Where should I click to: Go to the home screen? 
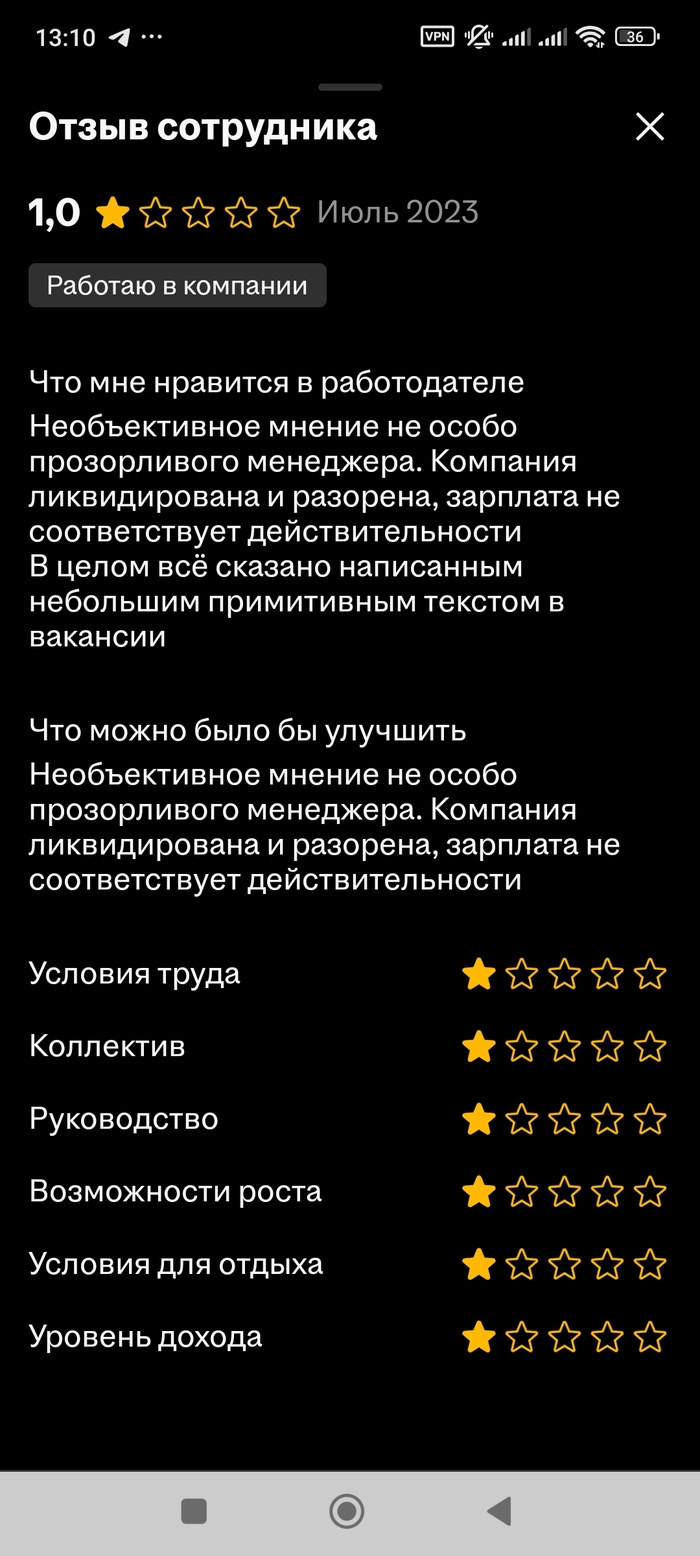[346, 1510]
